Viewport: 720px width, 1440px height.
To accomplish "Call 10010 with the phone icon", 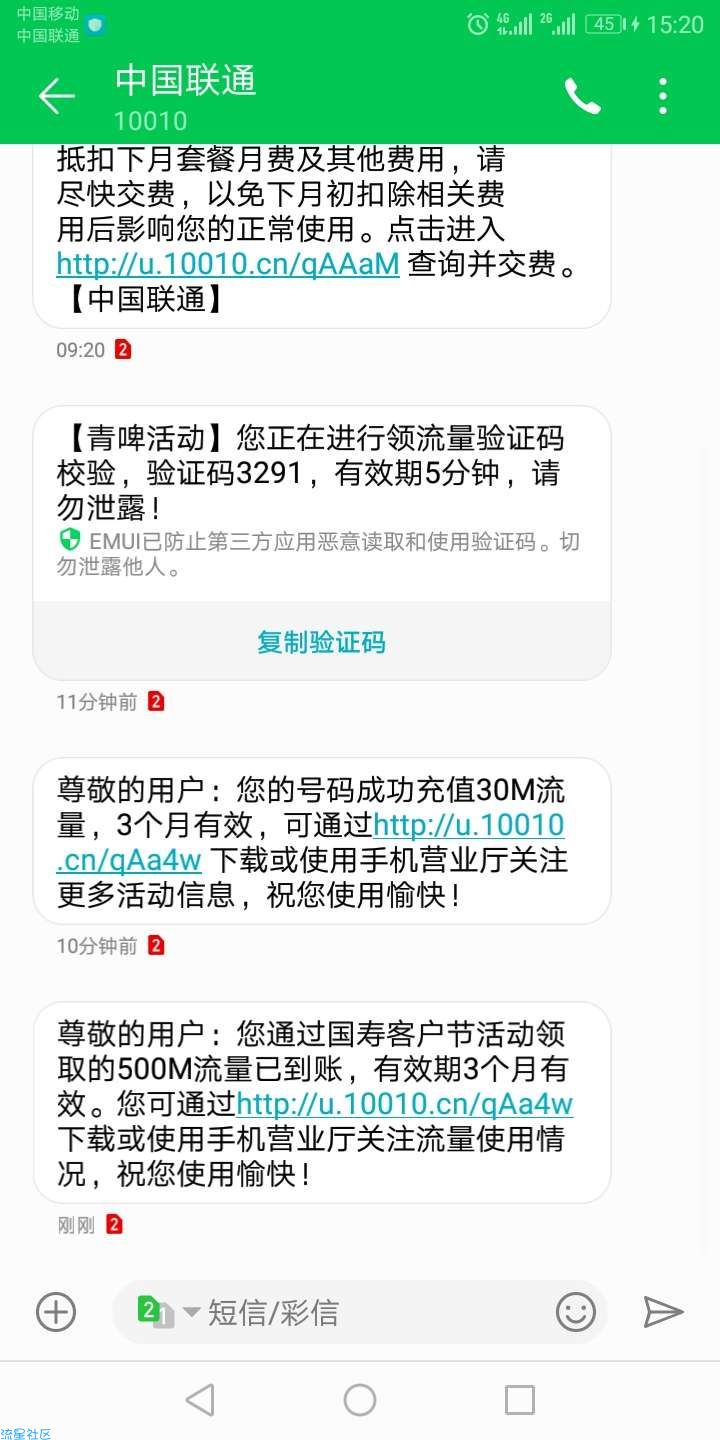I will coord(583,96).
